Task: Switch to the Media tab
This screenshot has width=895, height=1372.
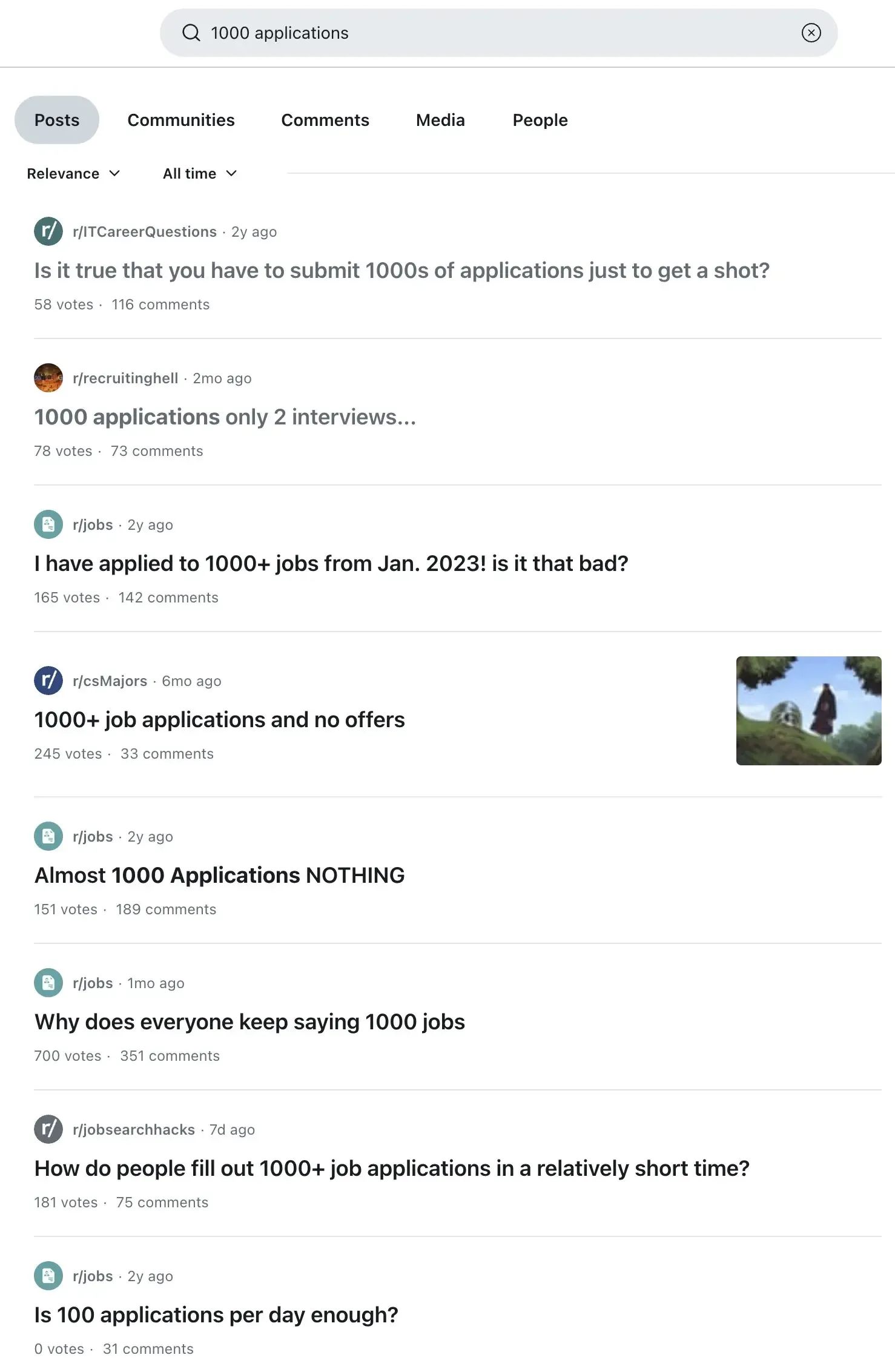Action: point(440,120)
